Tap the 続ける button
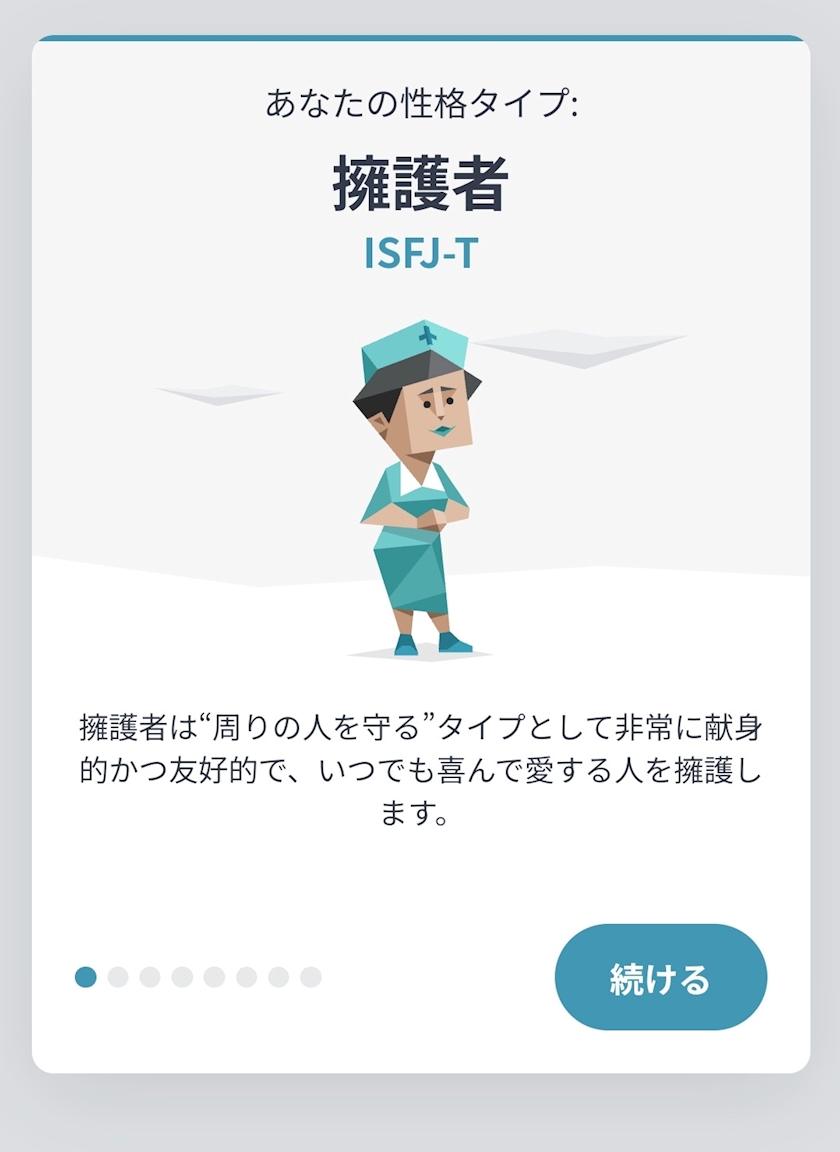 (660, 977)
